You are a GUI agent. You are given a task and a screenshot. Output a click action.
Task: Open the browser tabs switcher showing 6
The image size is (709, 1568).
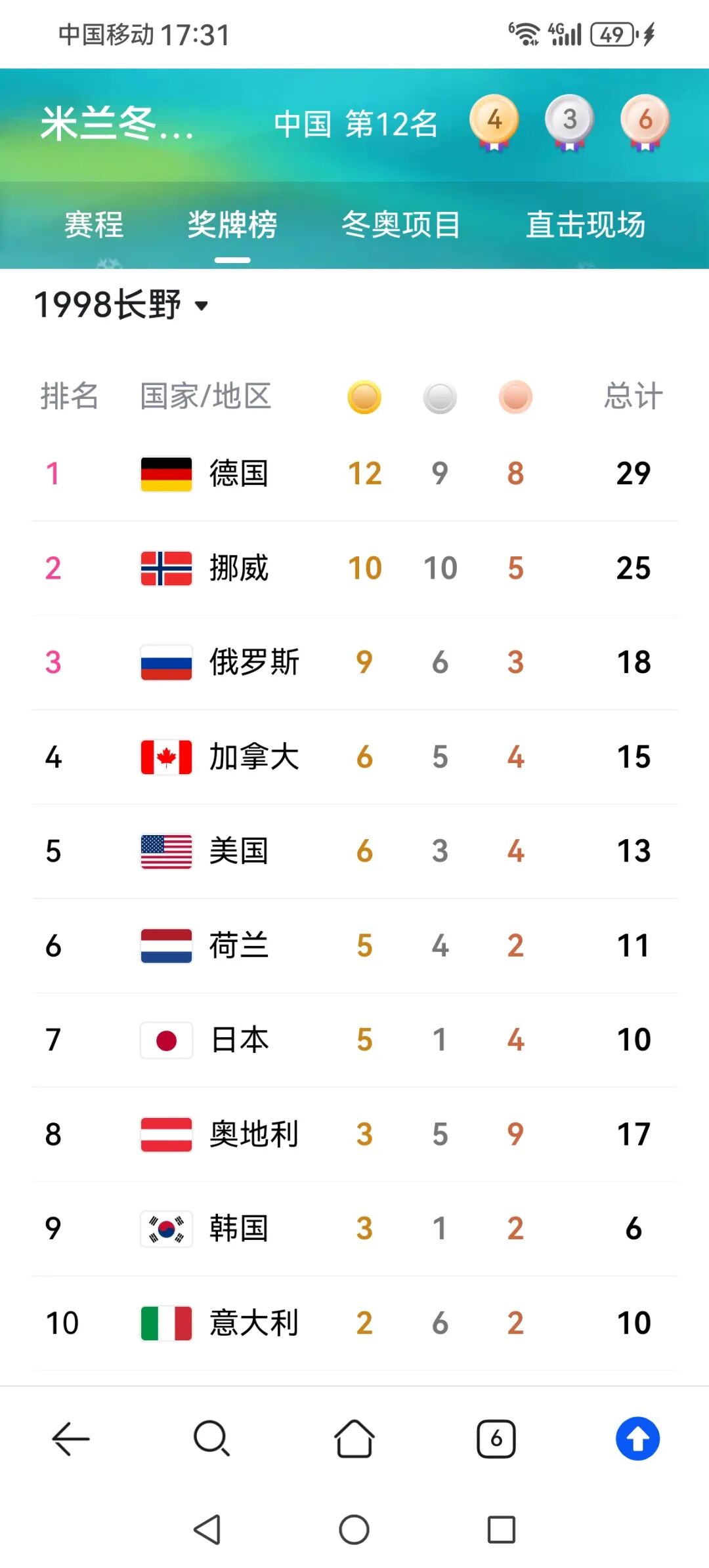496,1439
